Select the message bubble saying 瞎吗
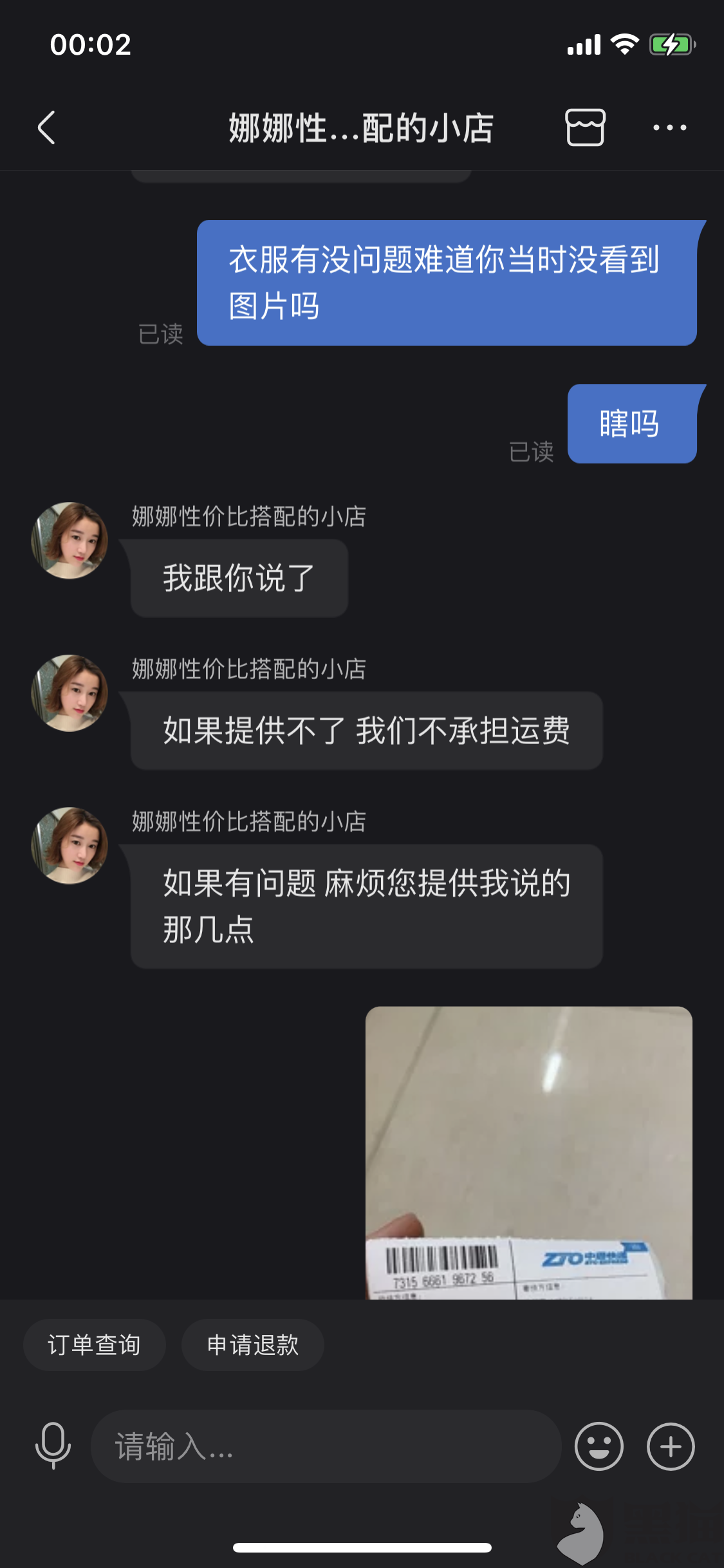The width and height of the screenshot is (724, 1568). 631,425
